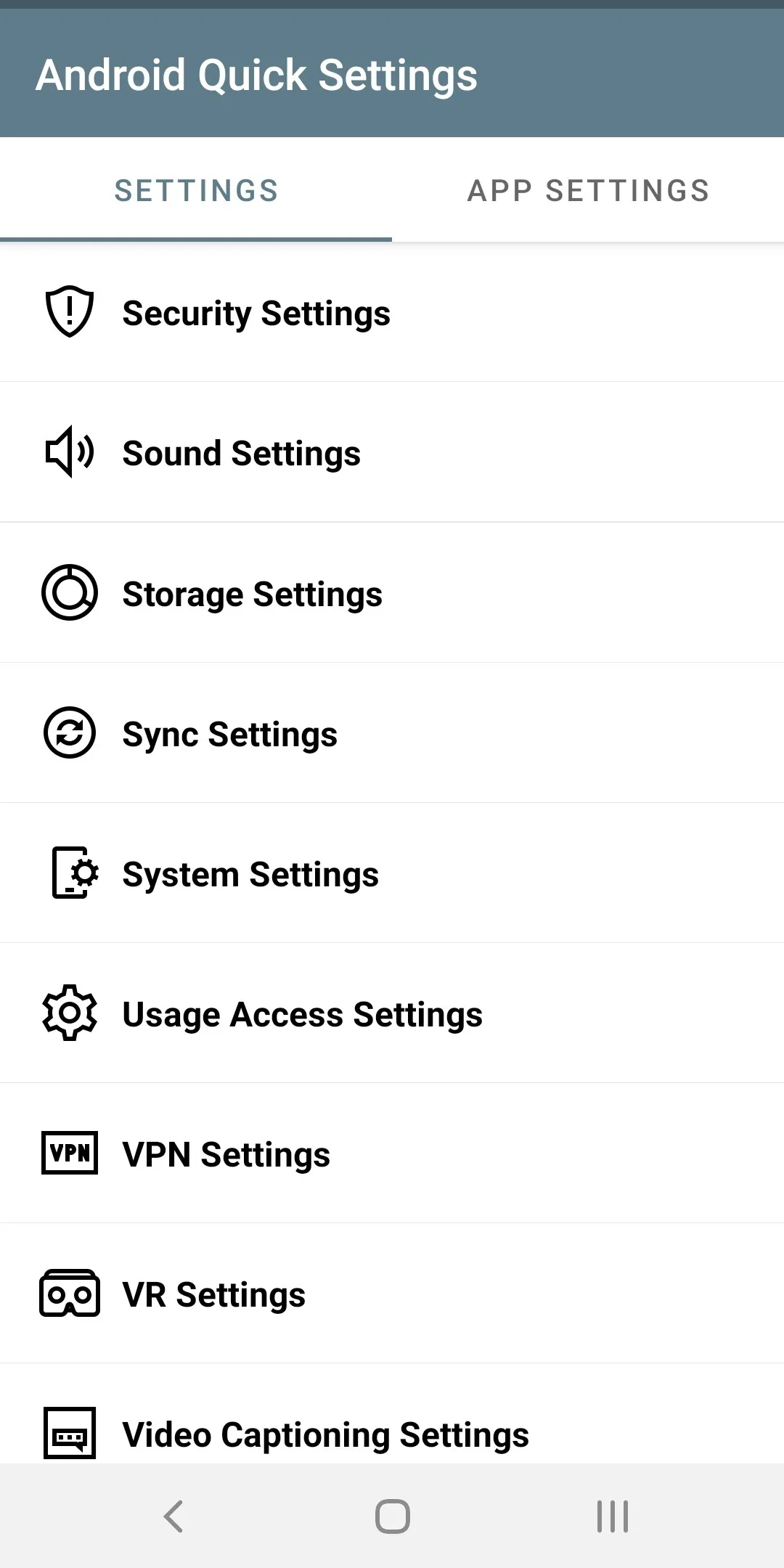Click the gear icon for Usage Access Settings
784x1568 pixels.
point(69,1013)
